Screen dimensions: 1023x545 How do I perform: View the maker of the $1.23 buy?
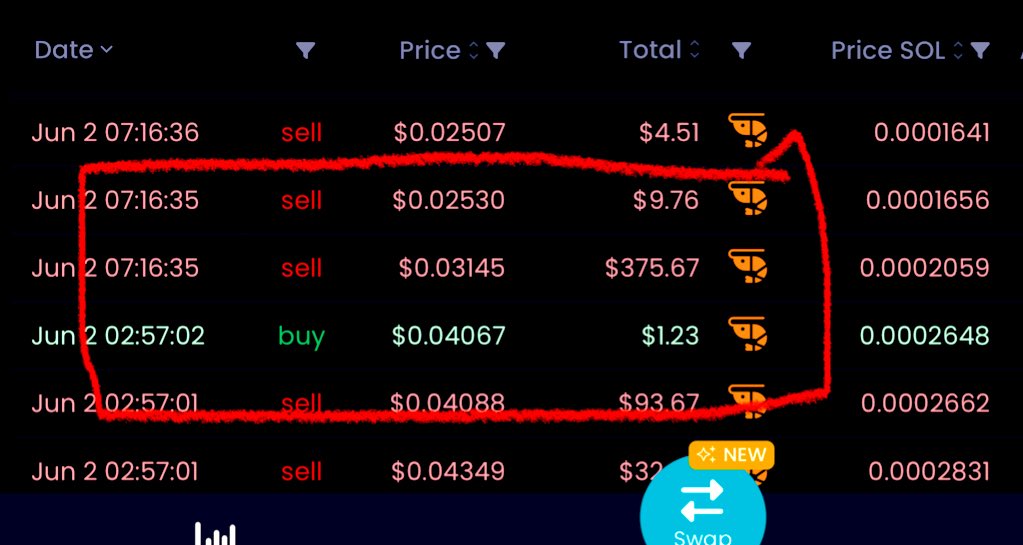[x=747, y=334]
